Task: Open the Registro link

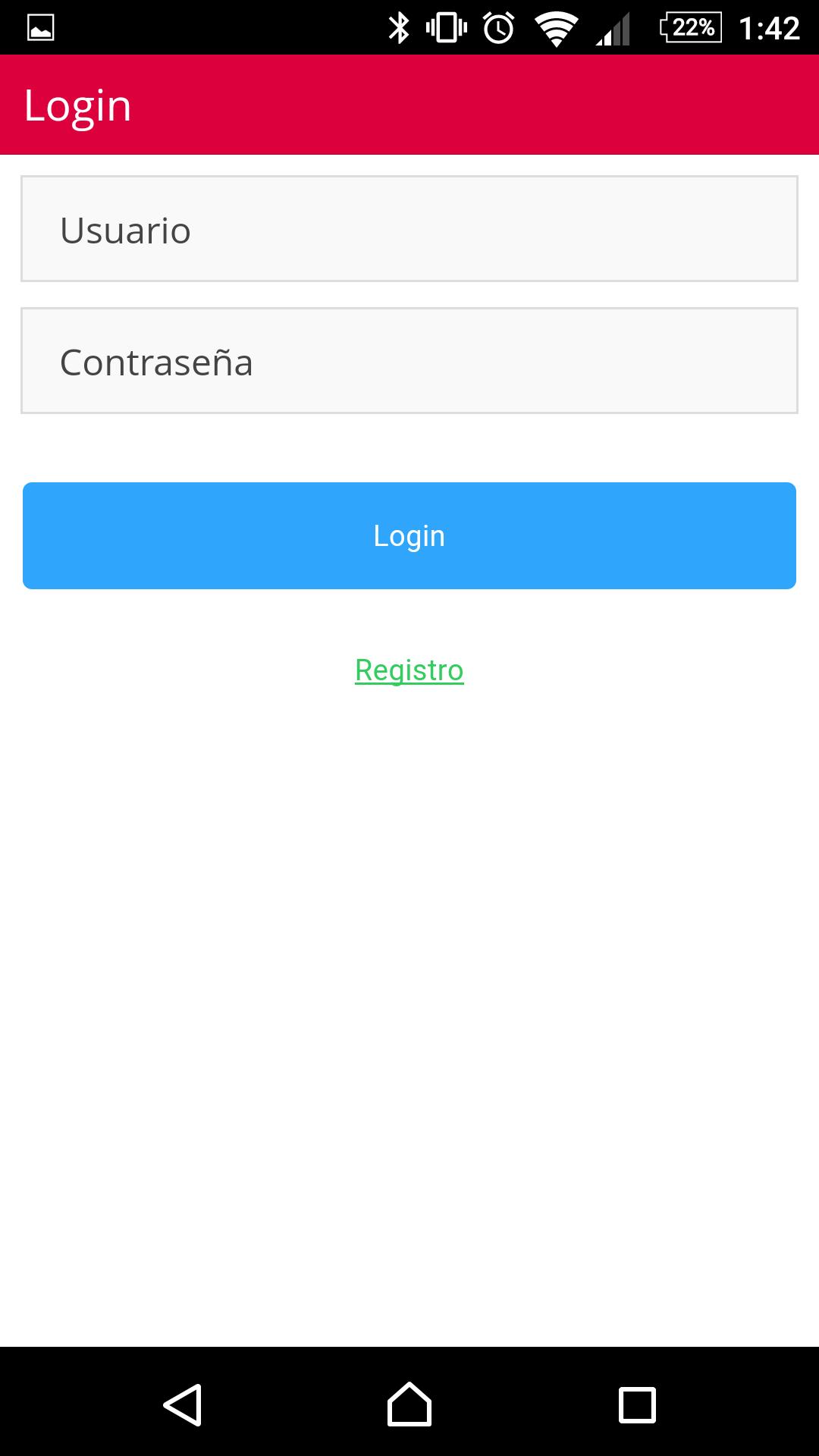Action: [409, 670]
